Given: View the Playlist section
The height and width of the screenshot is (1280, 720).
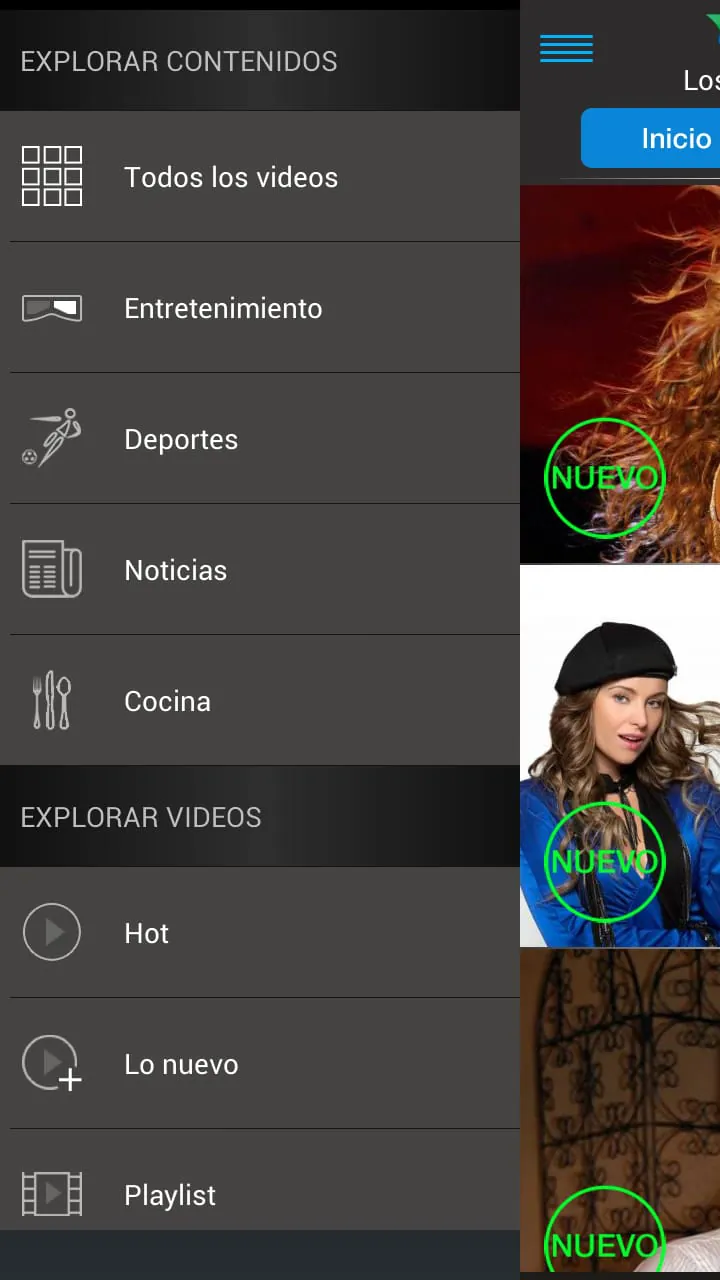Looking at the screenshot, I should [x=170, y=1195].
